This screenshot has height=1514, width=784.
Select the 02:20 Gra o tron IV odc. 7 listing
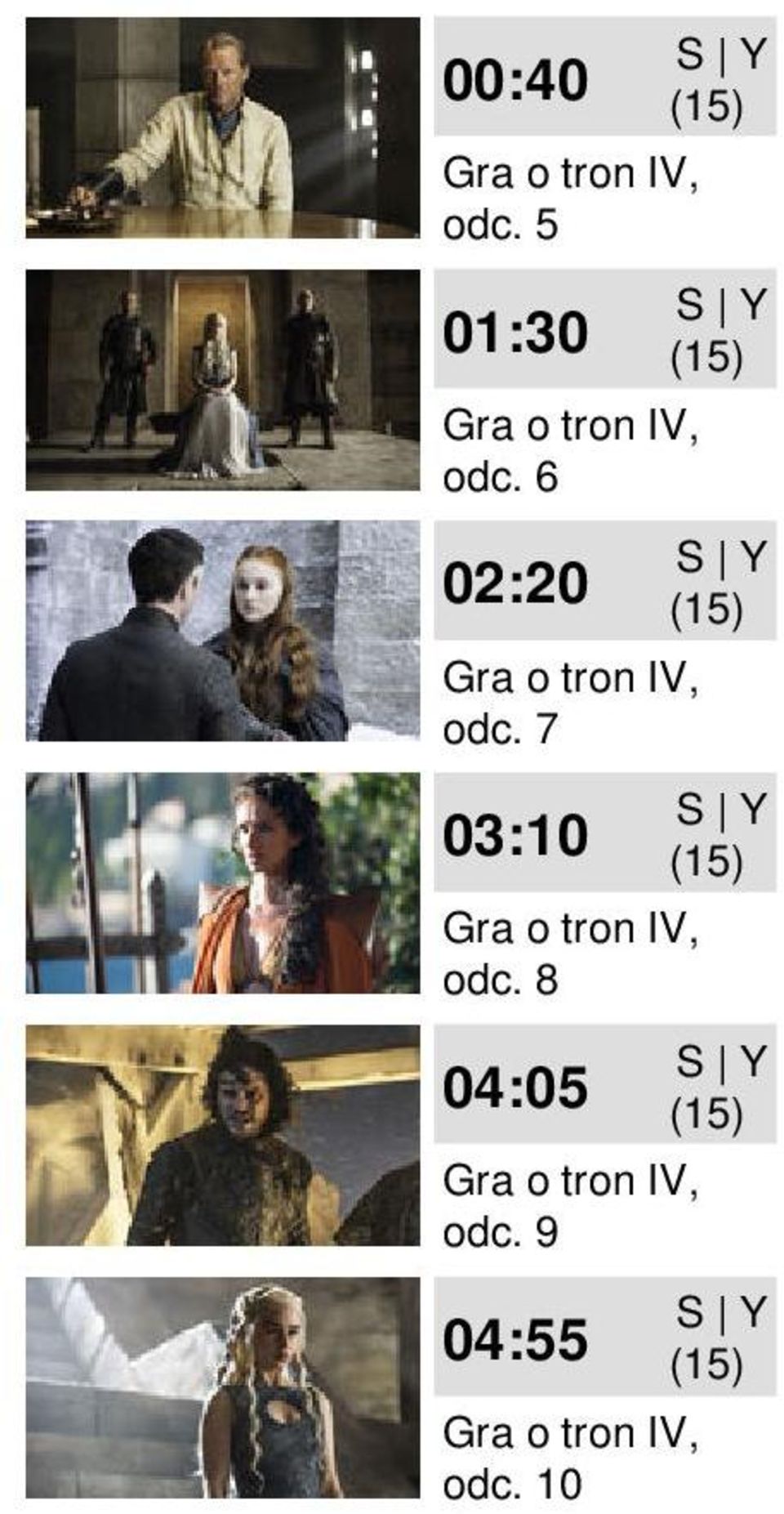(x=569, y=703)
